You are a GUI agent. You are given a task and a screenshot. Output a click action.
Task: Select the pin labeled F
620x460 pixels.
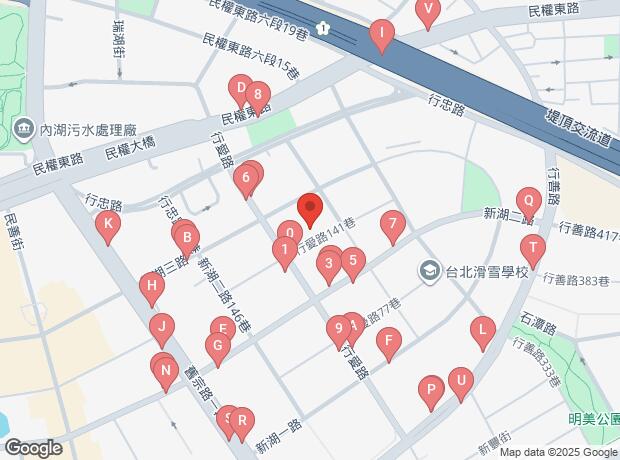point(389,345)
